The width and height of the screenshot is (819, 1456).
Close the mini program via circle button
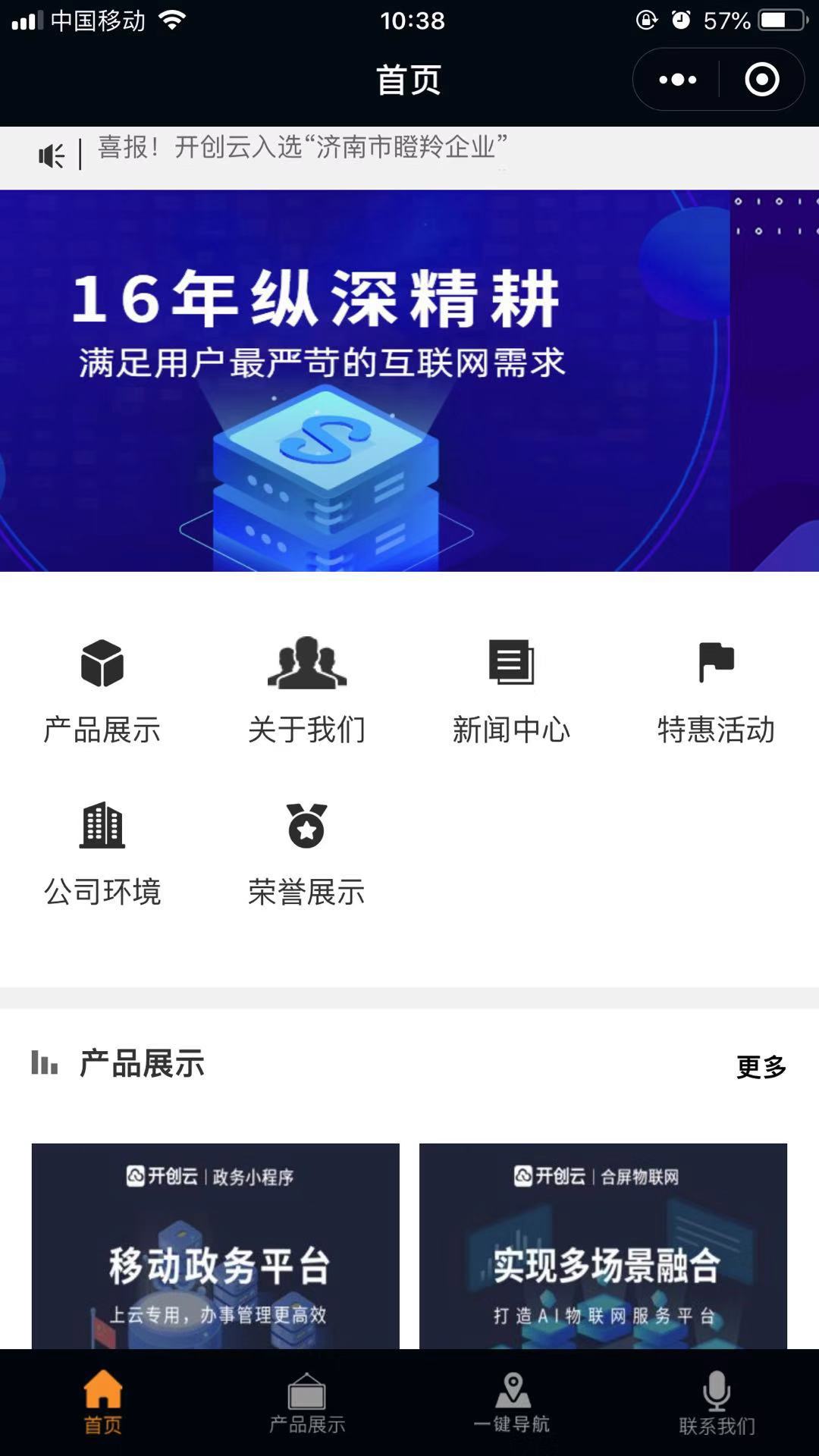pos(761,80)
